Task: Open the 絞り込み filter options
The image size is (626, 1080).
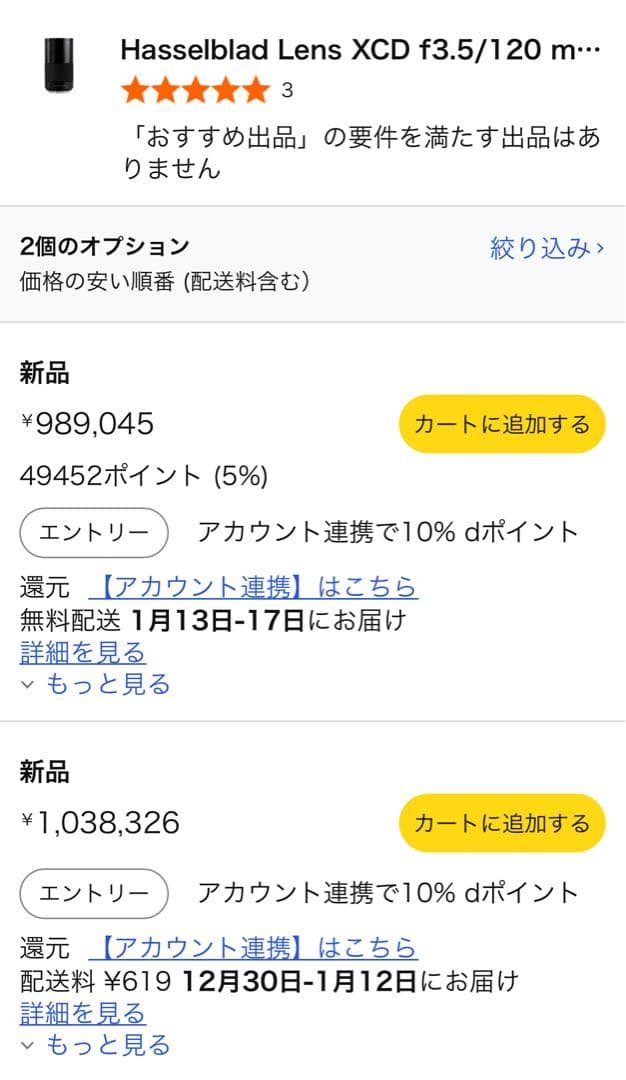Action: [x=546, y=249]
